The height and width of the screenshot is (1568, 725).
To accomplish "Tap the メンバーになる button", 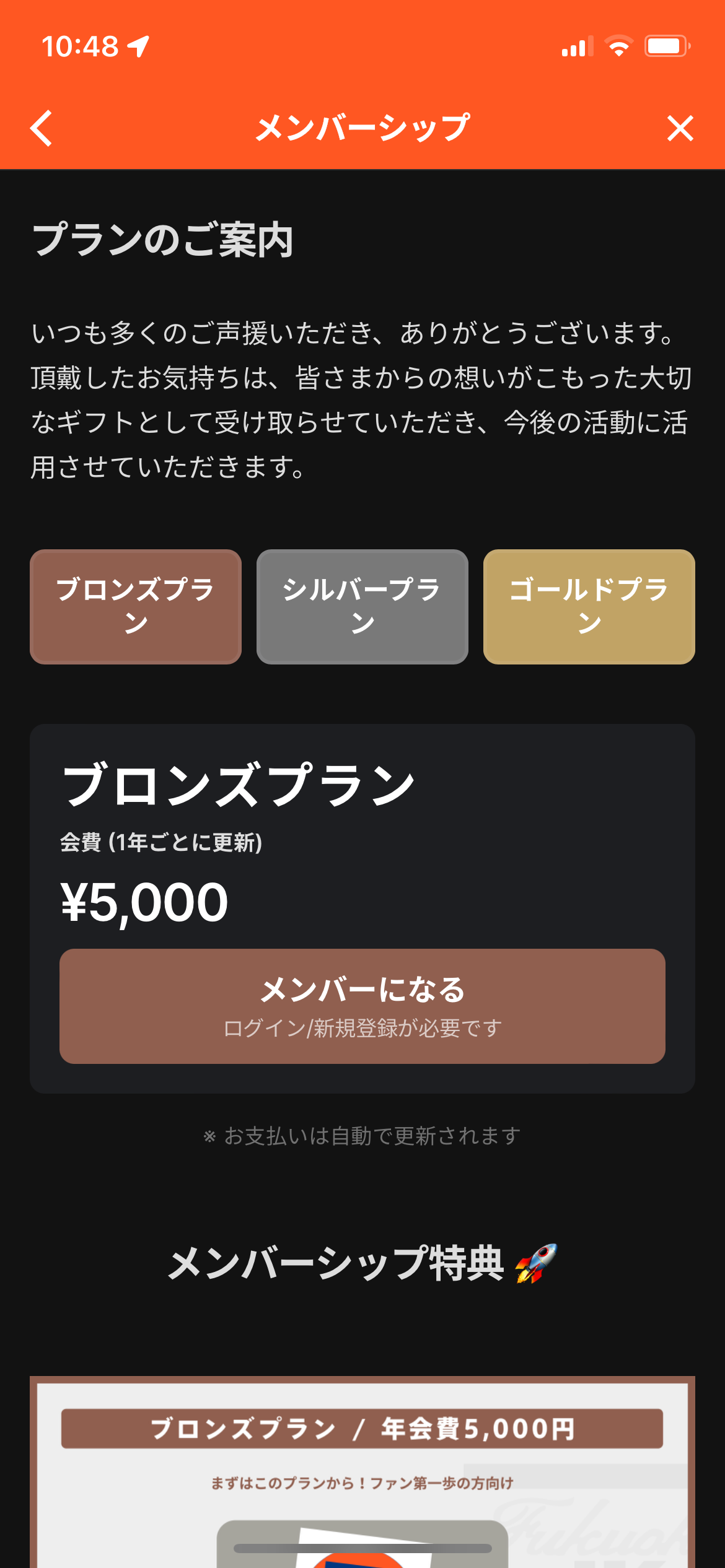I will [x=362, y=1006].
